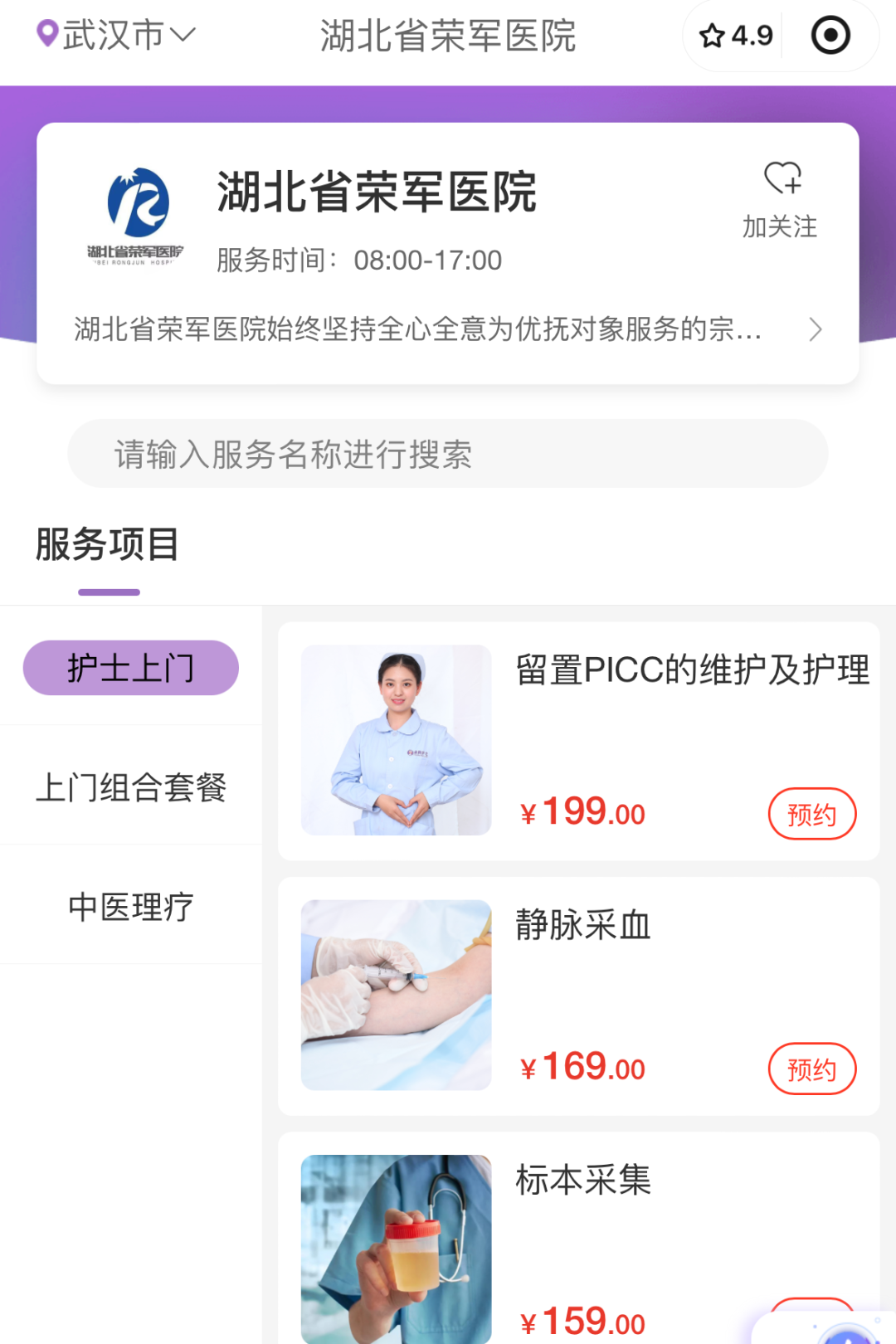Image resolution: width=896 pixels, height=1344 pixels.
Task: Select the 护士上门 category
Action: click(131, 668)
